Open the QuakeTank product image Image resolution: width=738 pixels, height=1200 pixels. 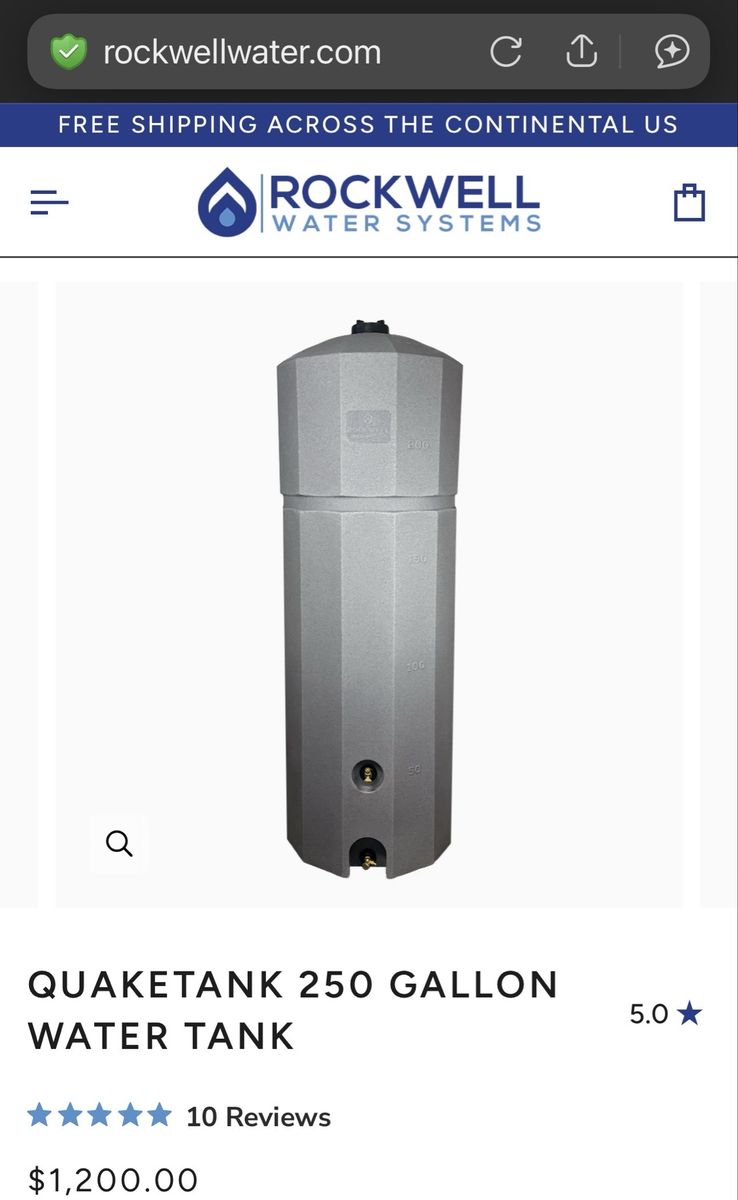(x=369, y=600)
